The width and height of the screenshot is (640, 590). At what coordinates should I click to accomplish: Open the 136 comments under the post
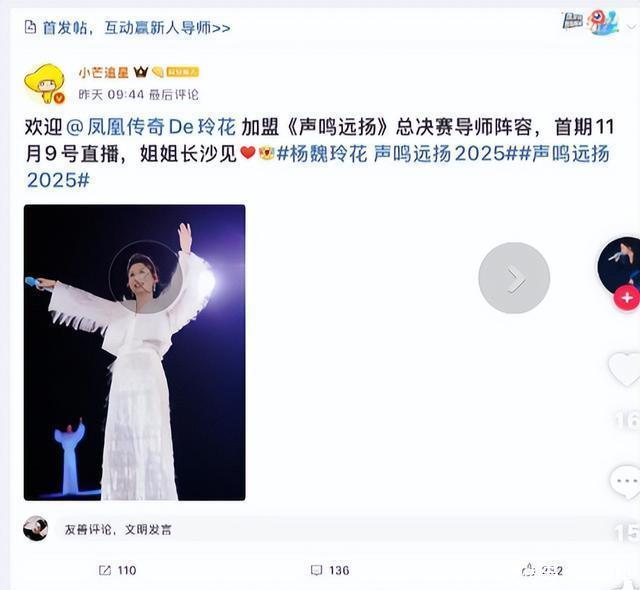(330, 570)
